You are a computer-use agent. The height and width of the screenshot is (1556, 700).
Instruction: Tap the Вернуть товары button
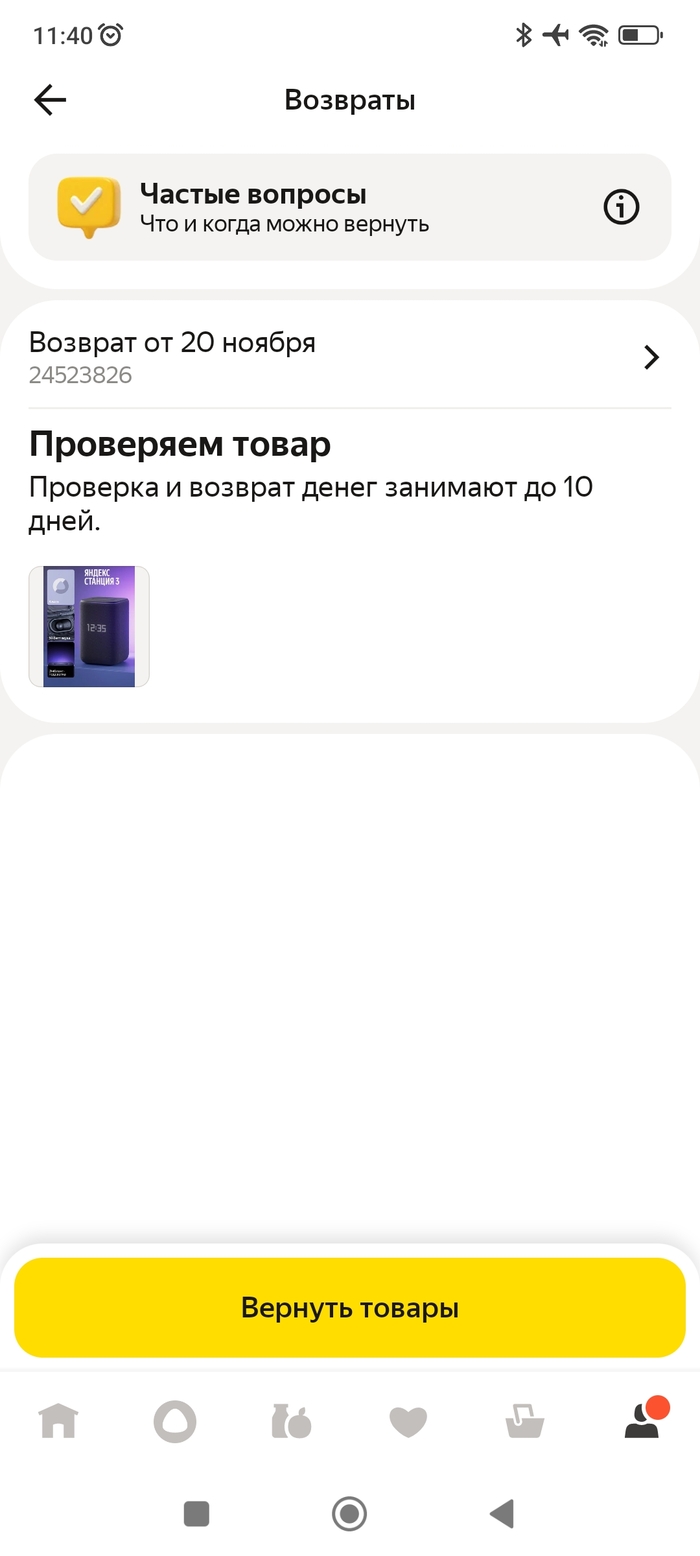(x=349, y=1307)
